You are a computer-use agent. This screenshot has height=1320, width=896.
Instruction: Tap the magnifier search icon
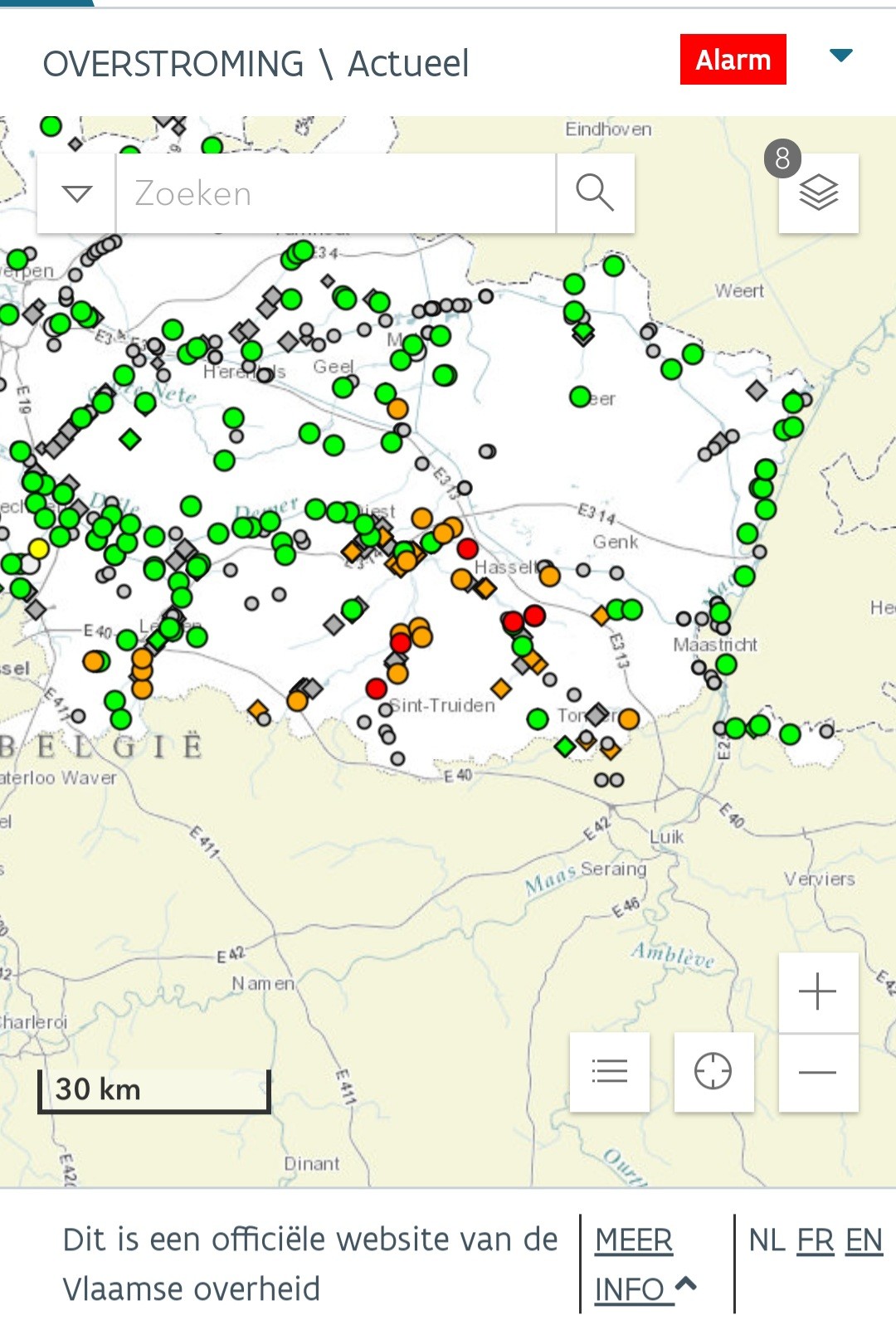pyautogui.click(x=595, y=193)
